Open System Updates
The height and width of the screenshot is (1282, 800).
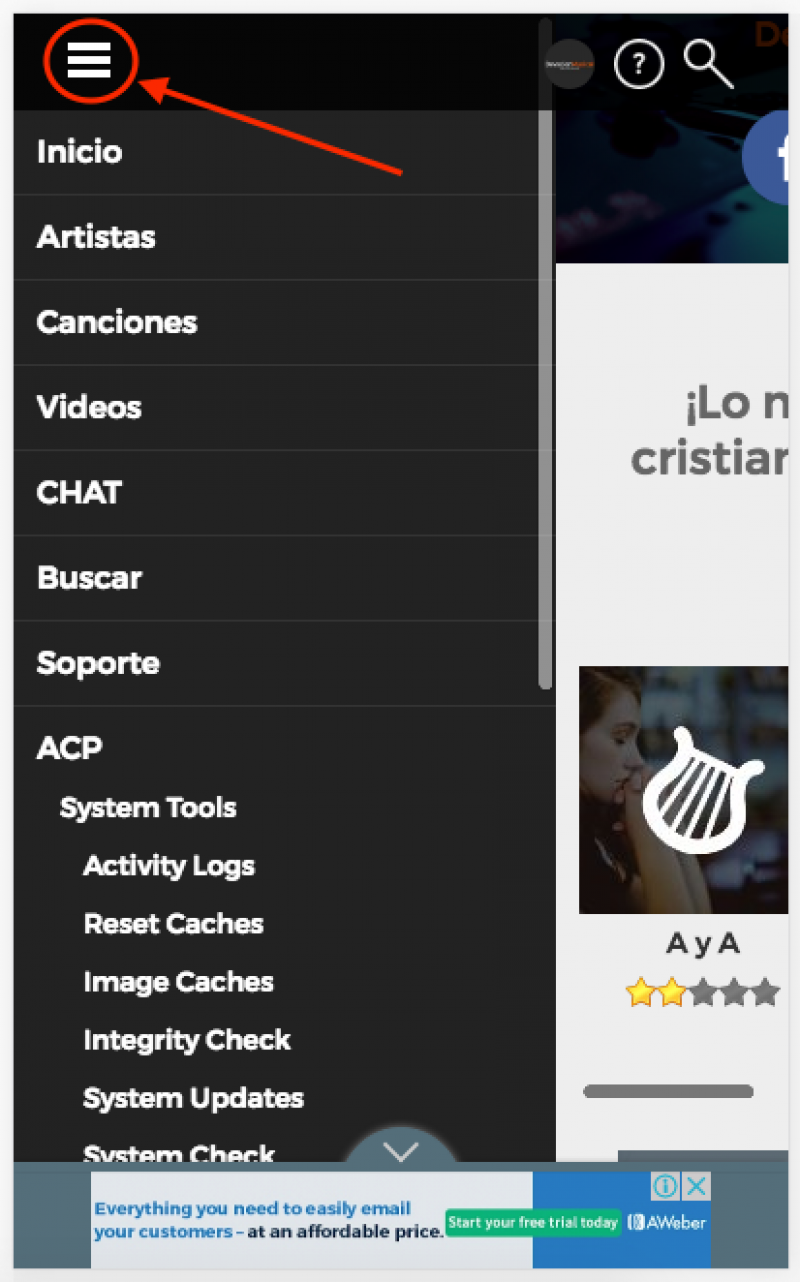coord(193,1098)
